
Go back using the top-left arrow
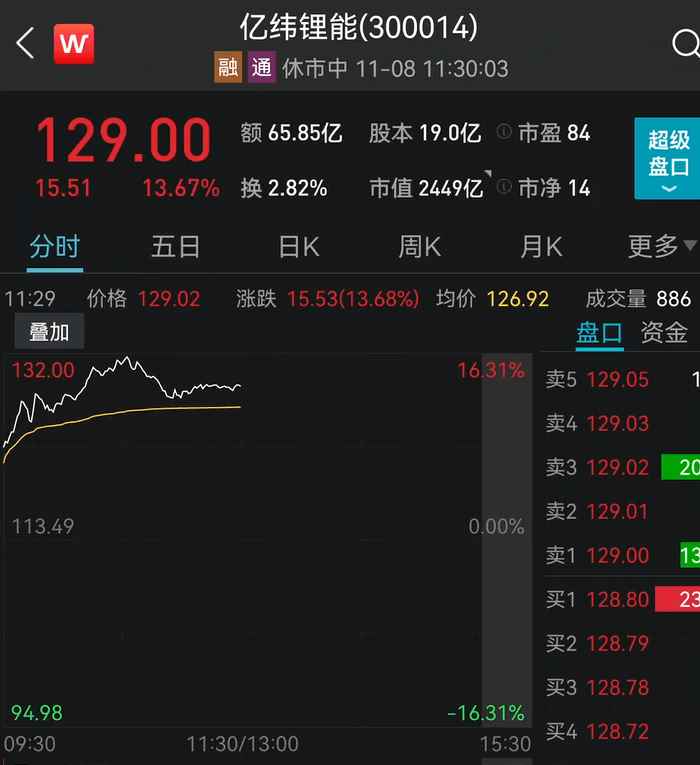(x=26, y=43)
